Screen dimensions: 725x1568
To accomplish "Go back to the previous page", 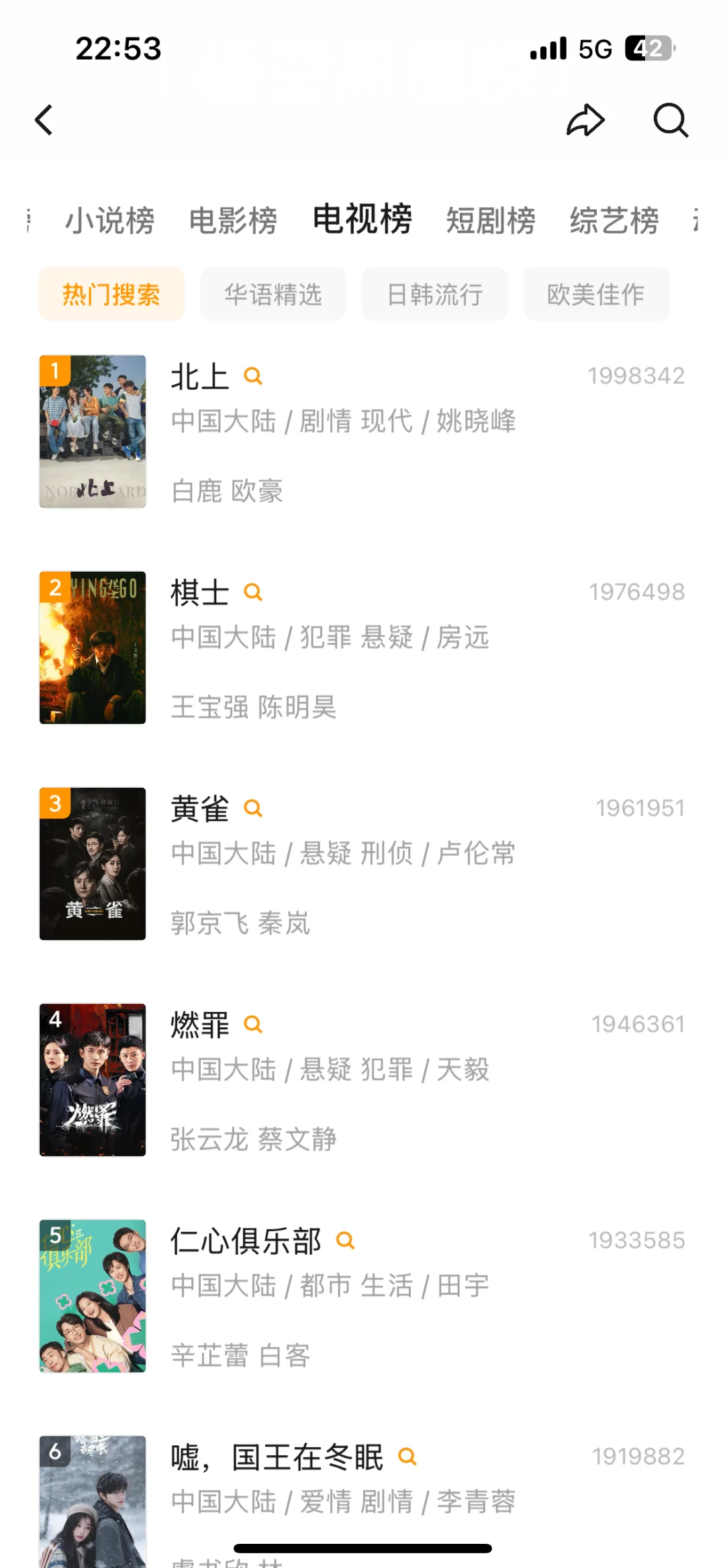I will (x=44, y=120).
